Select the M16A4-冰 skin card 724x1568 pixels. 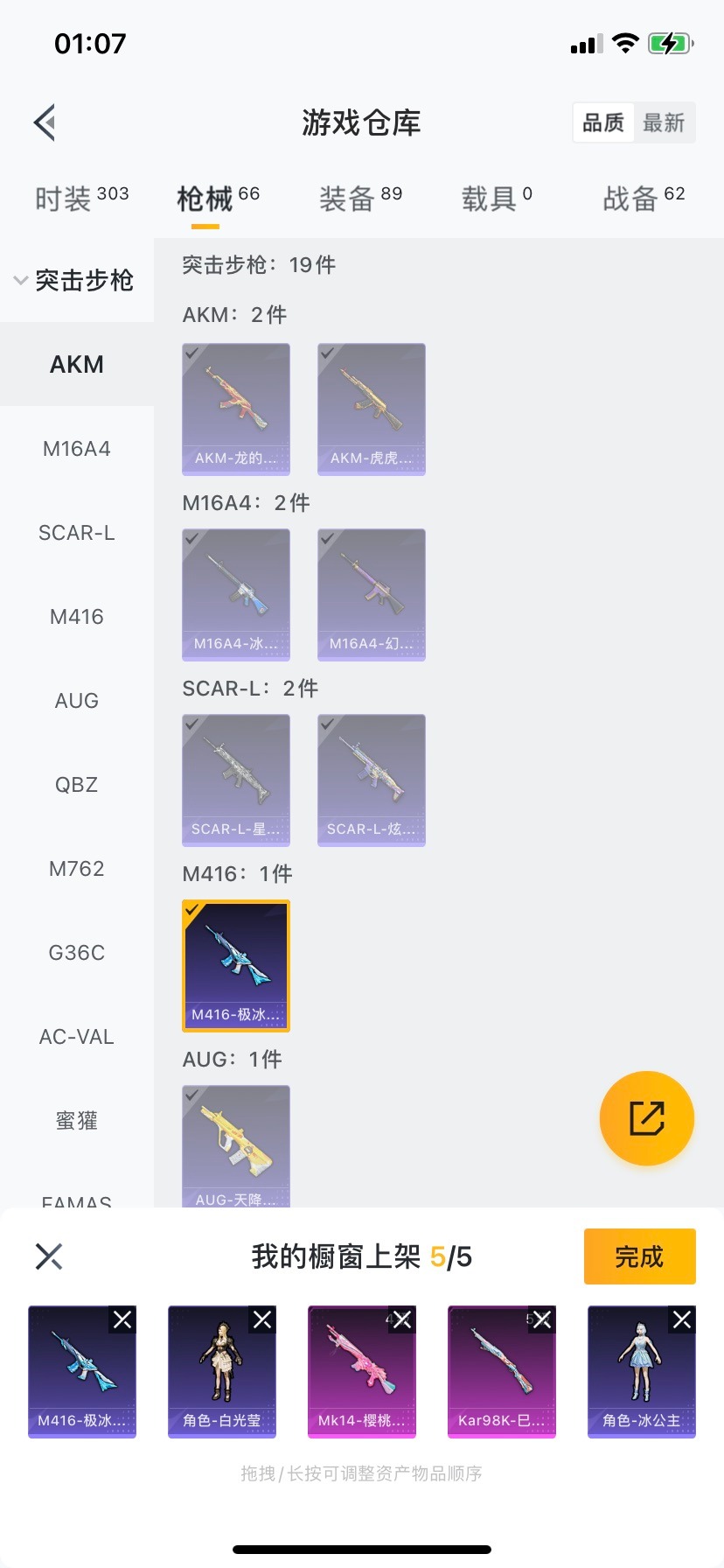236,594
